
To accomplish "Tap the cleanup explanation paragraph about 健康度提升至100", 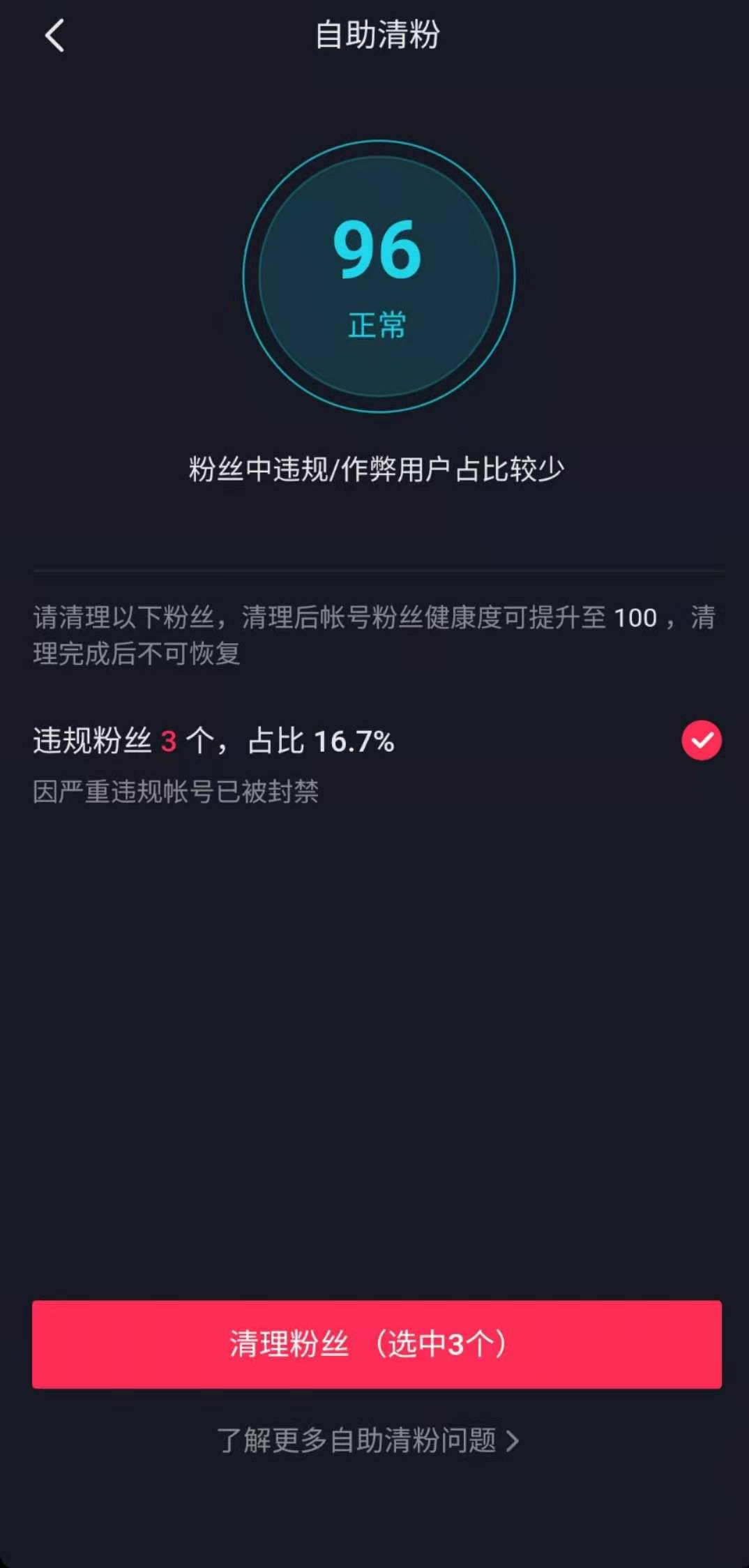I will [x=374, y=636].
